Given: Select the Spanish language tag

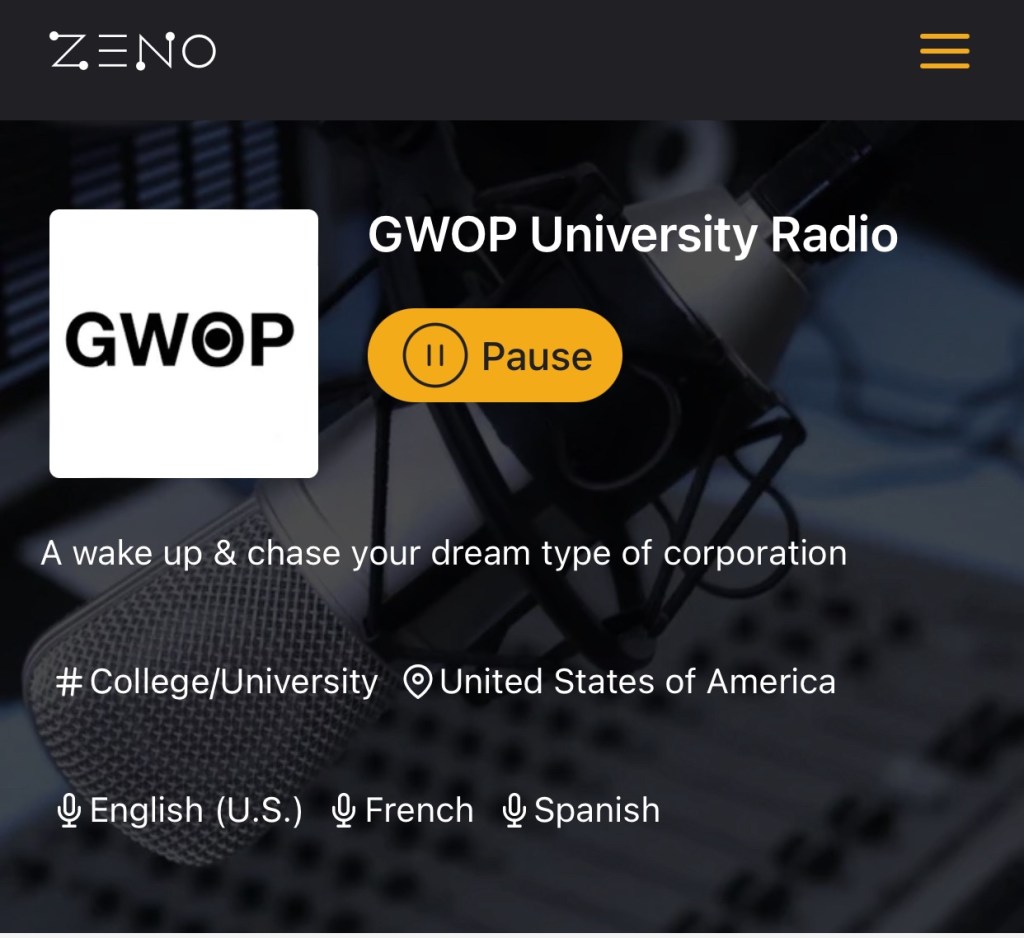Looking at the screenshot, I should (582, 810).
